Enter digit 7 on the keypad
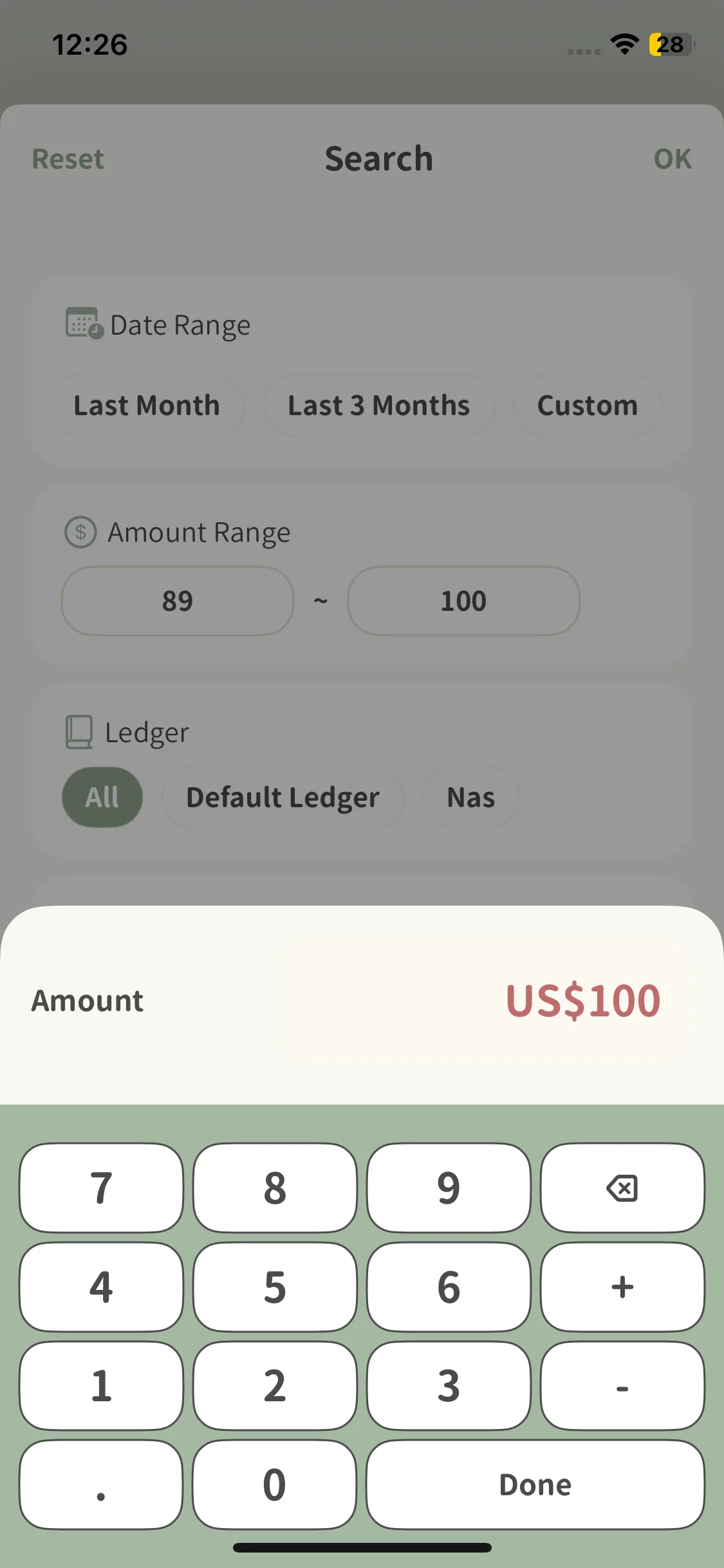The height and width of the screenshot is (1568, 724). point(101,1188)
